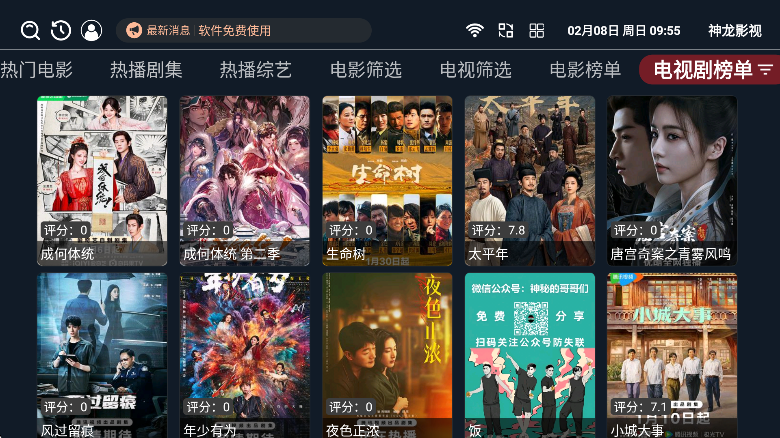Screen dimensions: 780x438
Task: Switch to the 热播综艺 tab
Action: point(256,70)
